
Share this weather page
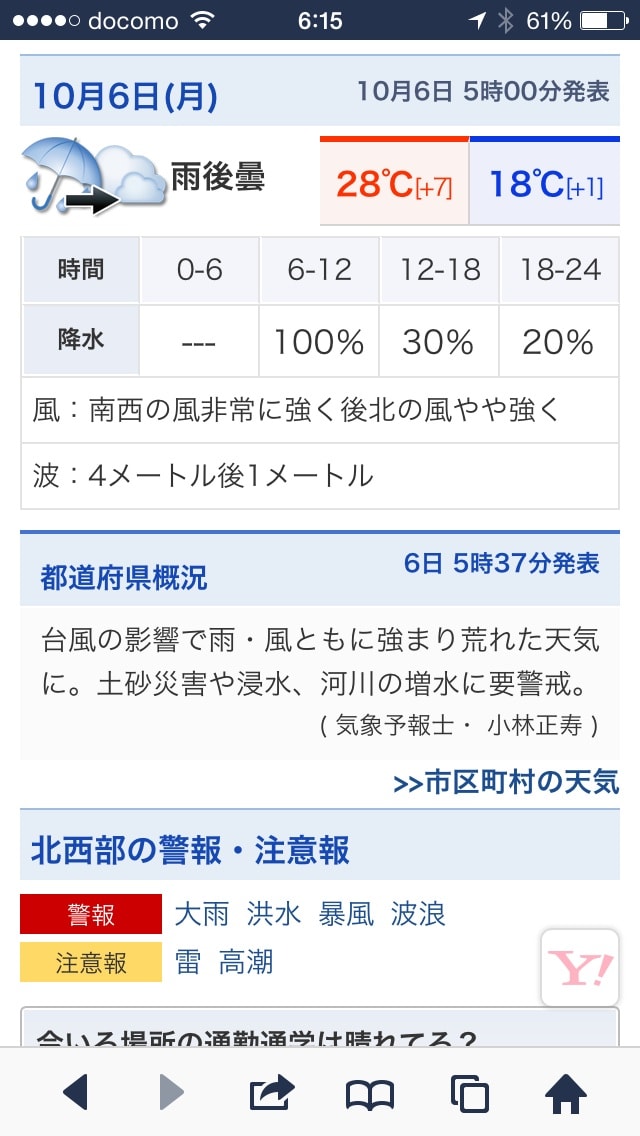click(272, 1093)
